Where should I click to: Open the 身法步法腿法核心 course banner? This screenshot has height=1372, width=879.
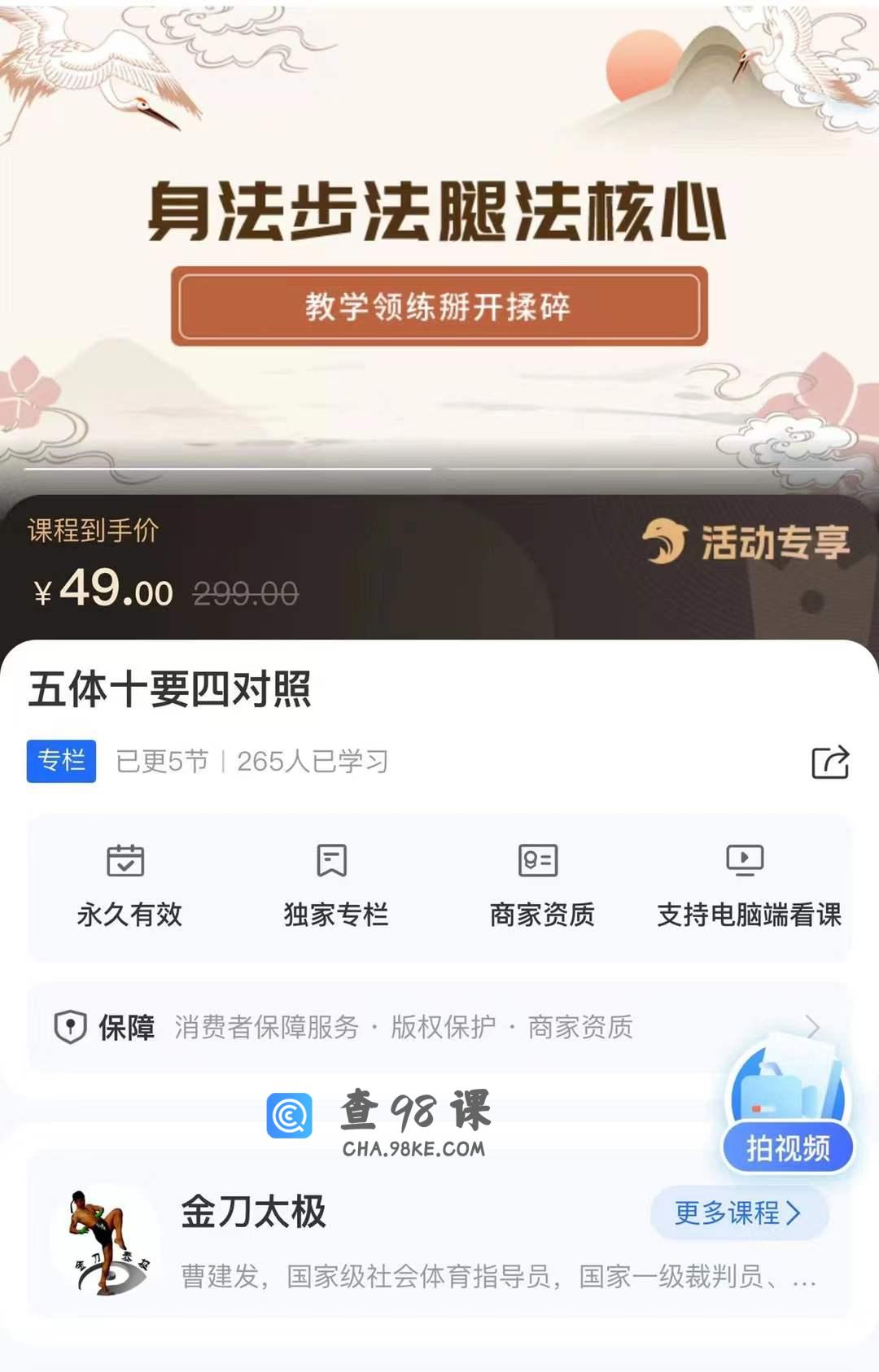click(x=439, y=244)
